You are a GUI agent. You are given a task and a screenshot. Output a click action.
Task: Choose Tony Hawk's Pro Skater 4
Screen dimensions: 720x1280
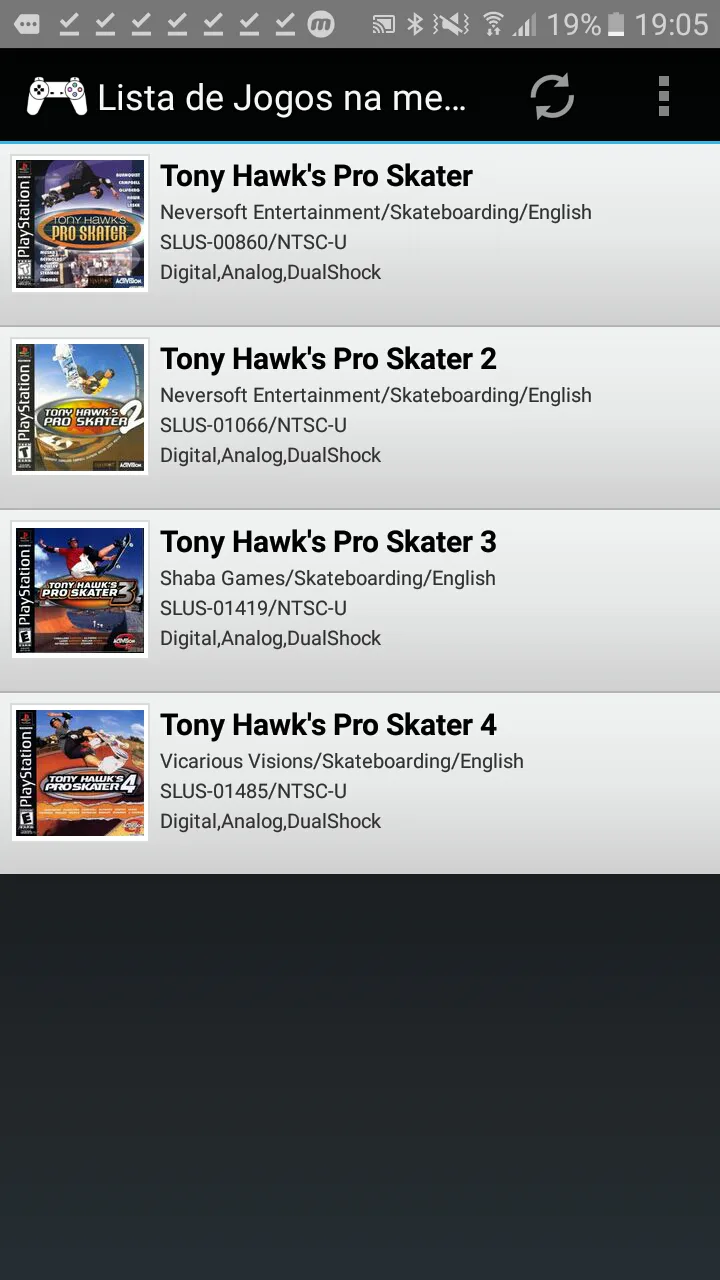pyautogui.click(x=360, y=773)
